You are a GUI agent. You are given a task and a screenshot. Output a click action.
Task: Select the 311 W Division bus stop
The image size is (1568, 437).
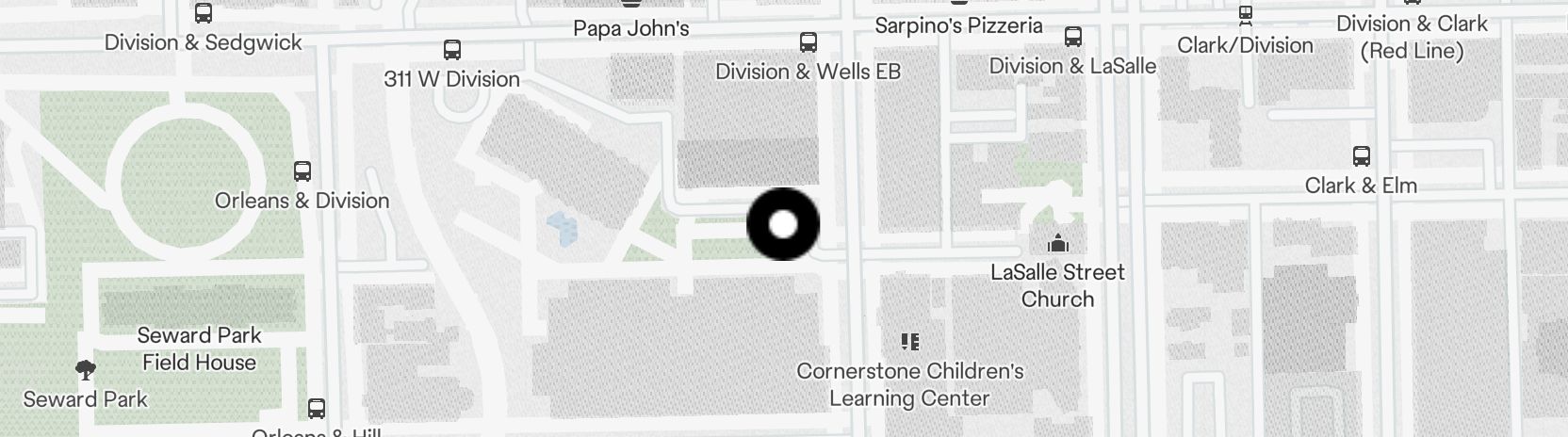coord(451,50)
